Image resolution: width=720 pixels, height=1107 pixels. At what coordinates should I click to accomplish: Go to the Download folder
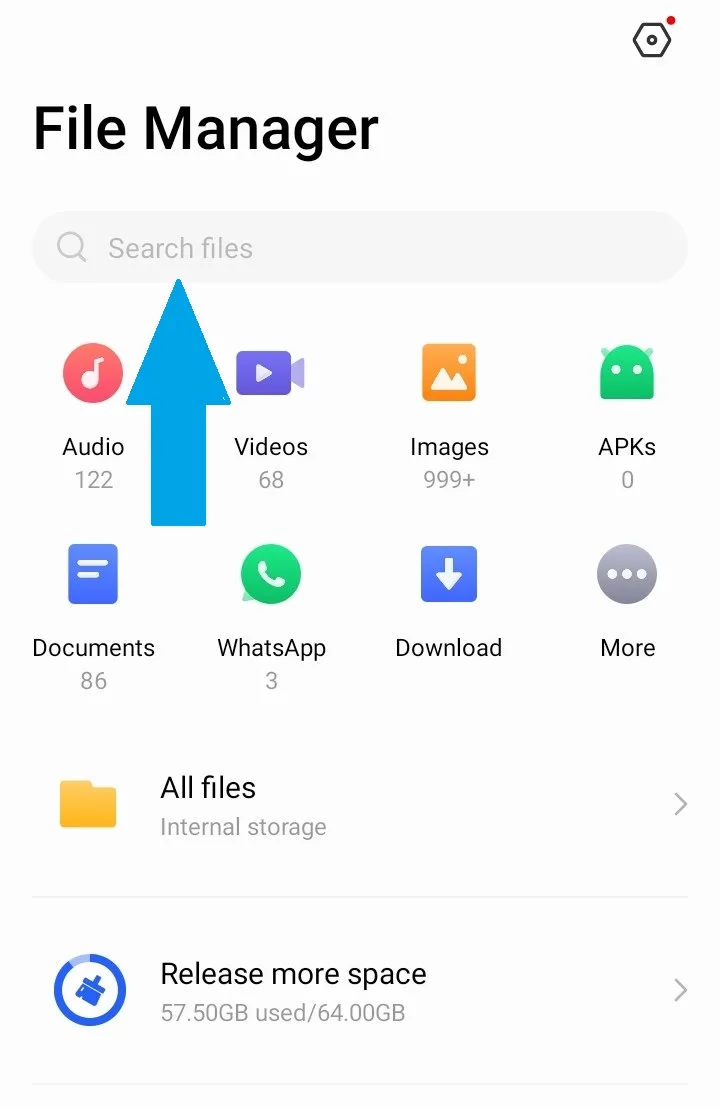449,574
